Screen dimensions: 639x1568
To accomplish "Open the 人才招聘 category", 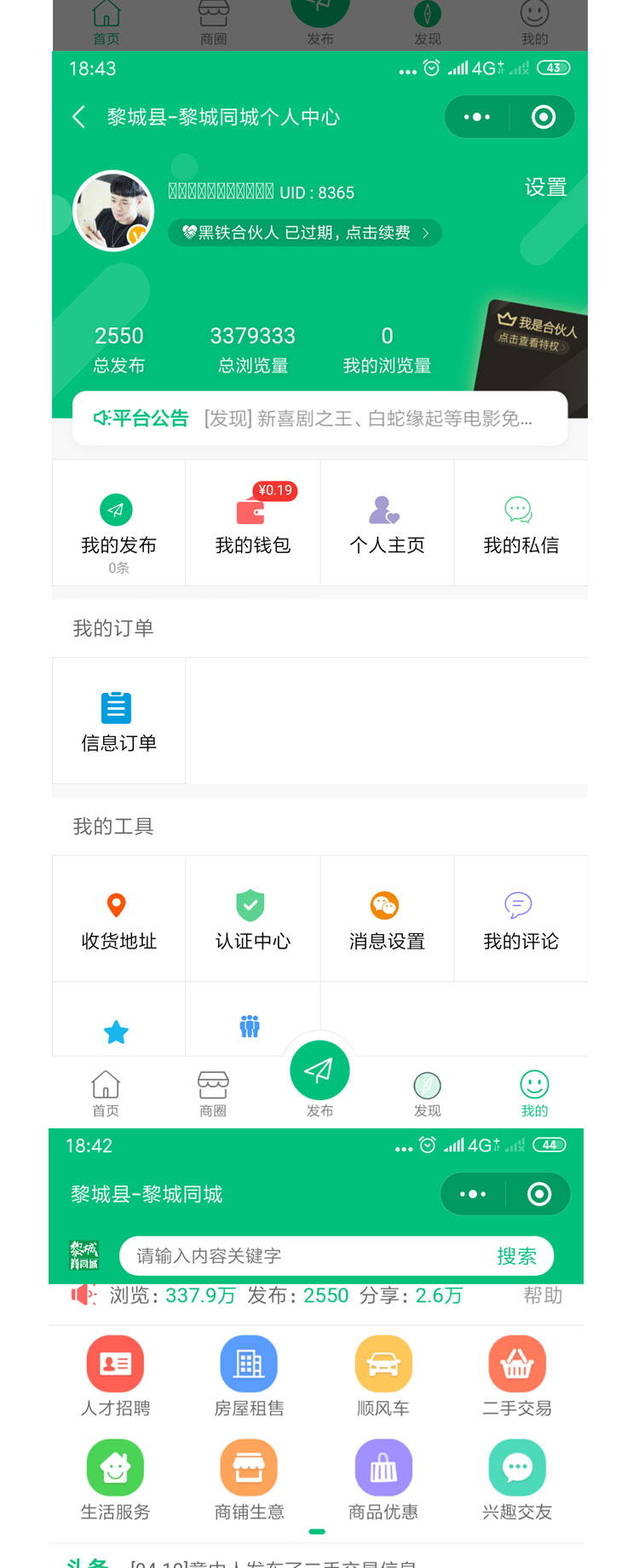I will point(115,1375).
